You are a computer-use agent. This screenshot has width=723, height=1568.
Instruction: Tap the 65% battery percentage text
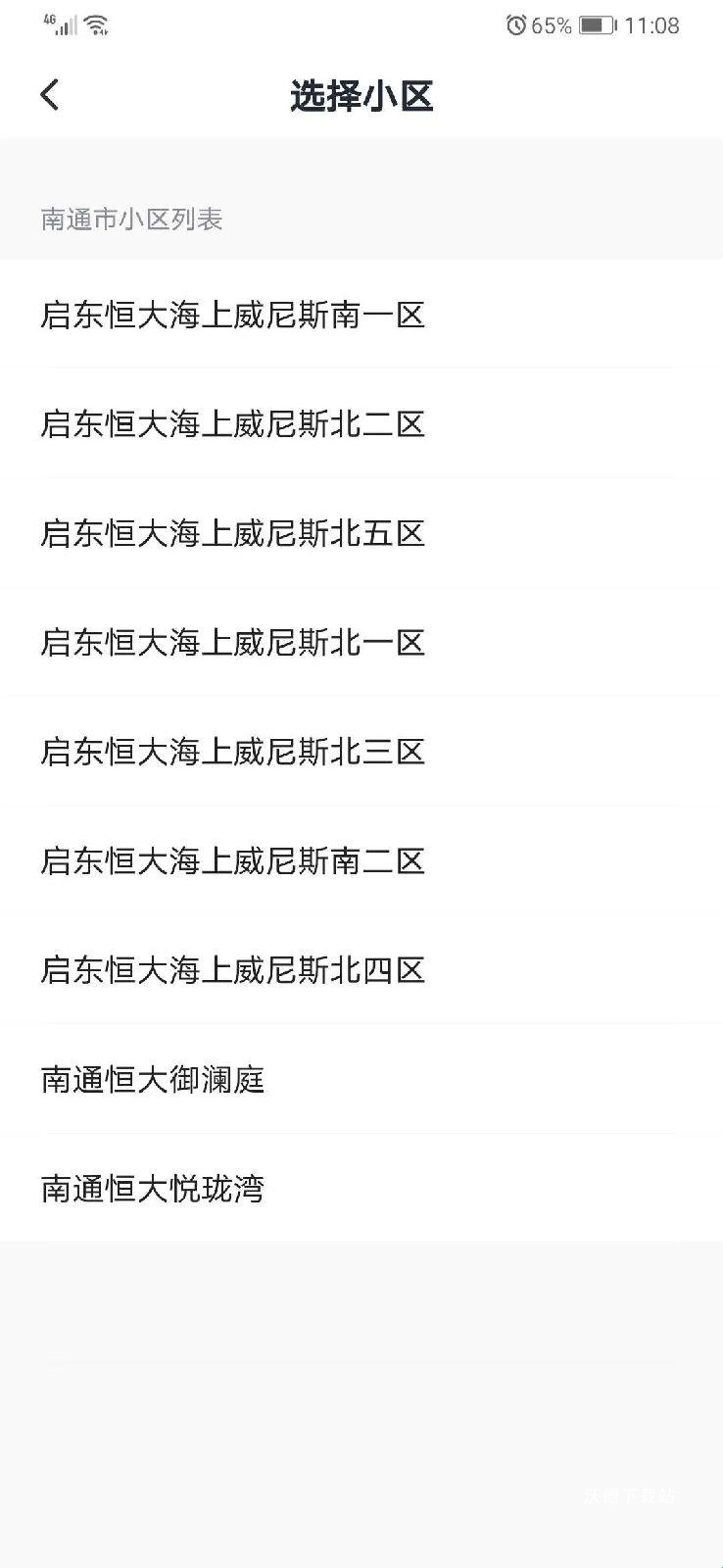pos(551,25)
